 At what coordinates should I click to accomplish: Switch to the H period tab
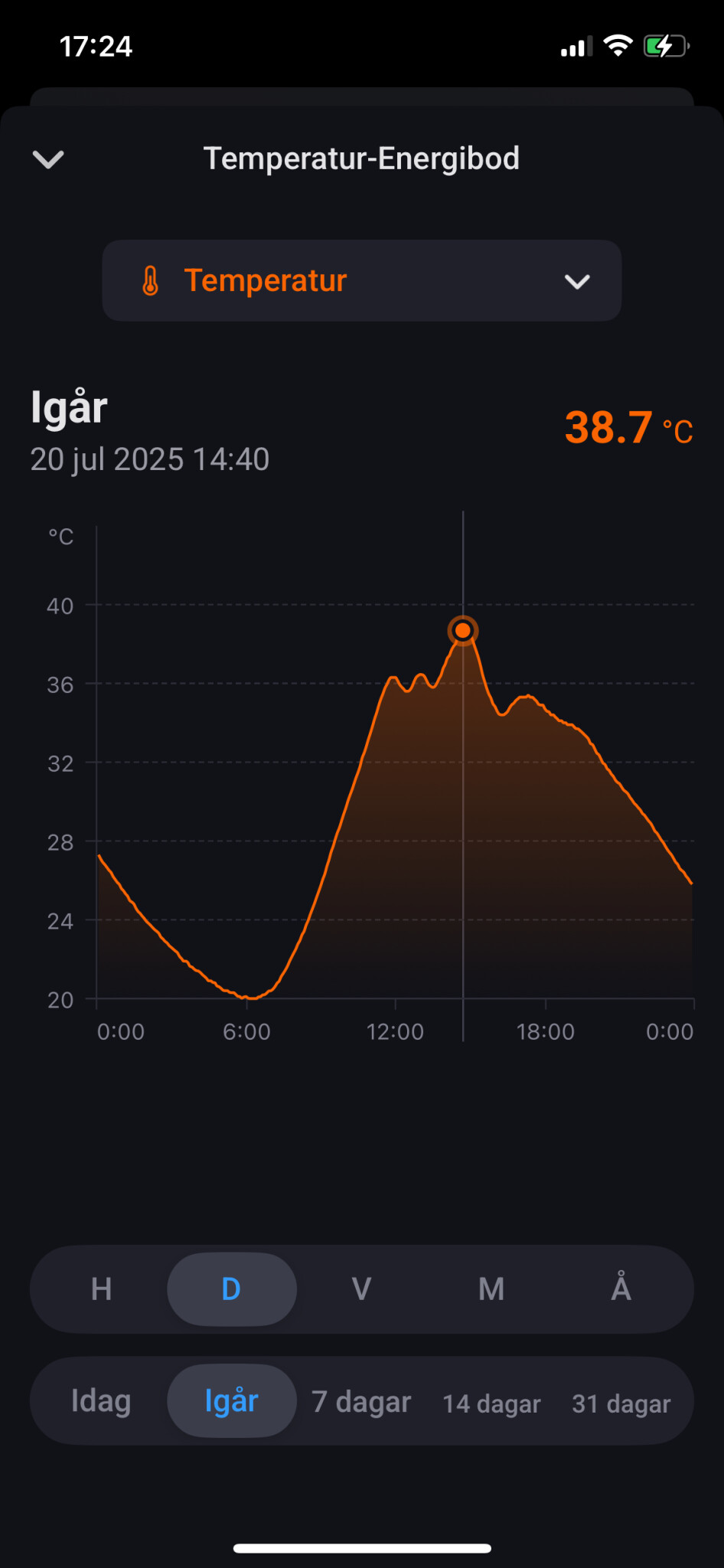tap(101, 1289)
